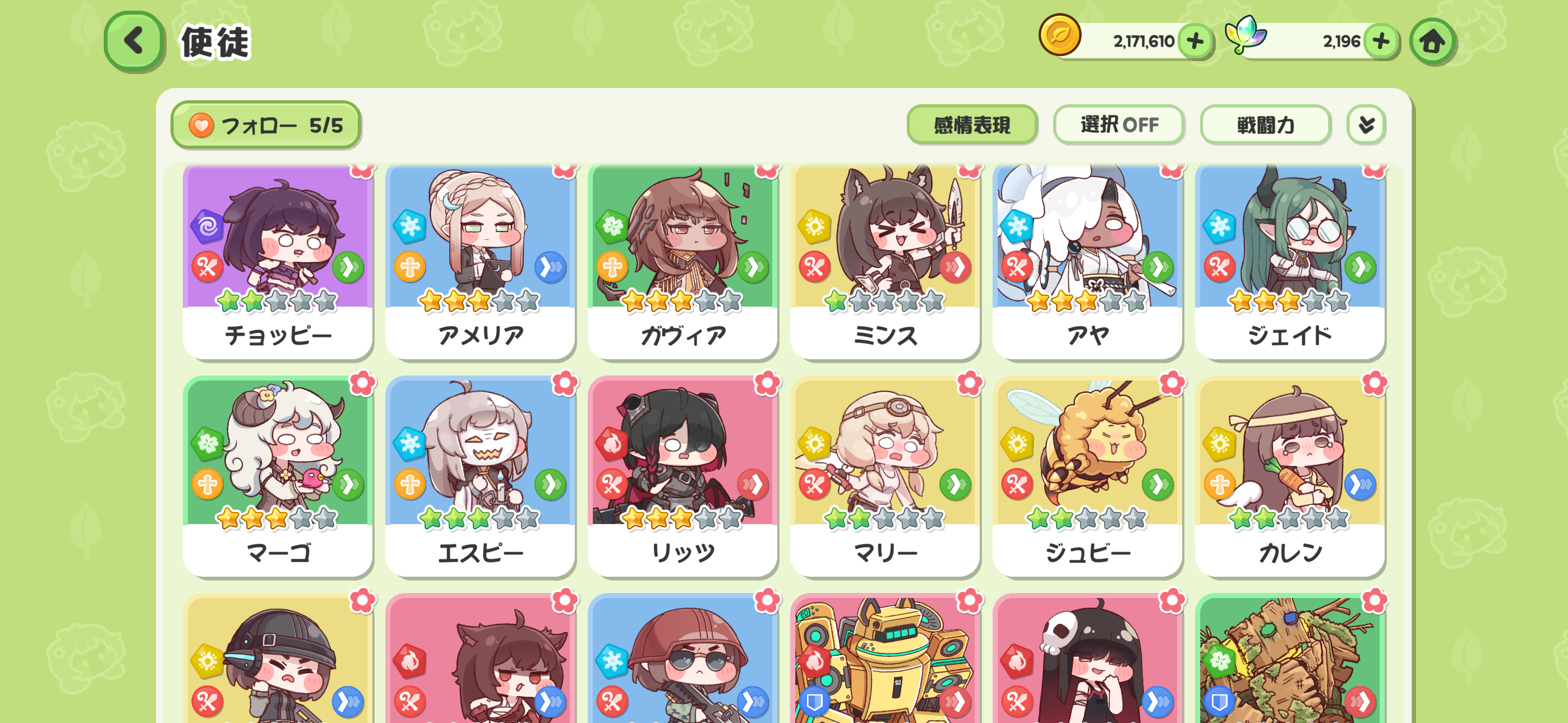The image size is (1568, 723).
Task: Open the マーゴ character card
Action: pyautogui.click(x=278, y=478)
